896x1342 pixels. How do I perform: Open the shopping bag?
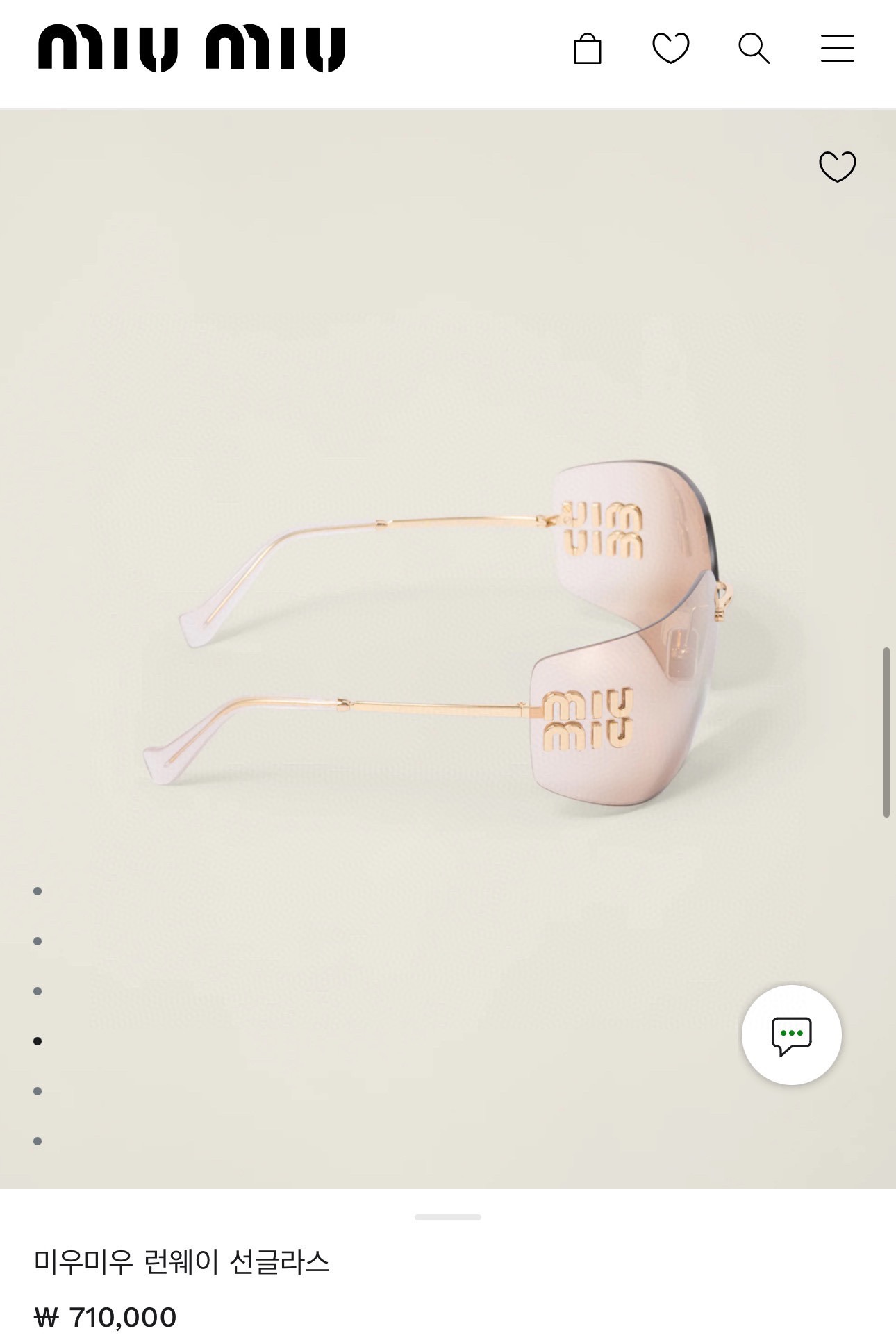coord(587,49)
